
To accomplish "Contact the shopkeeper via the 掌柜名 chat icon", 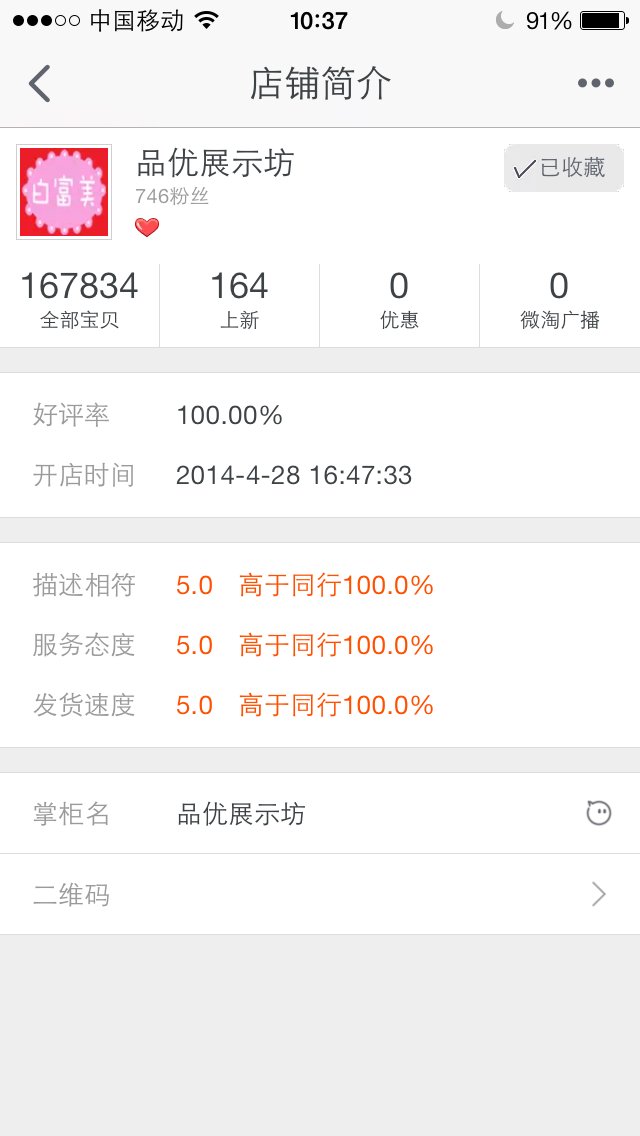I will pos(598,814).
